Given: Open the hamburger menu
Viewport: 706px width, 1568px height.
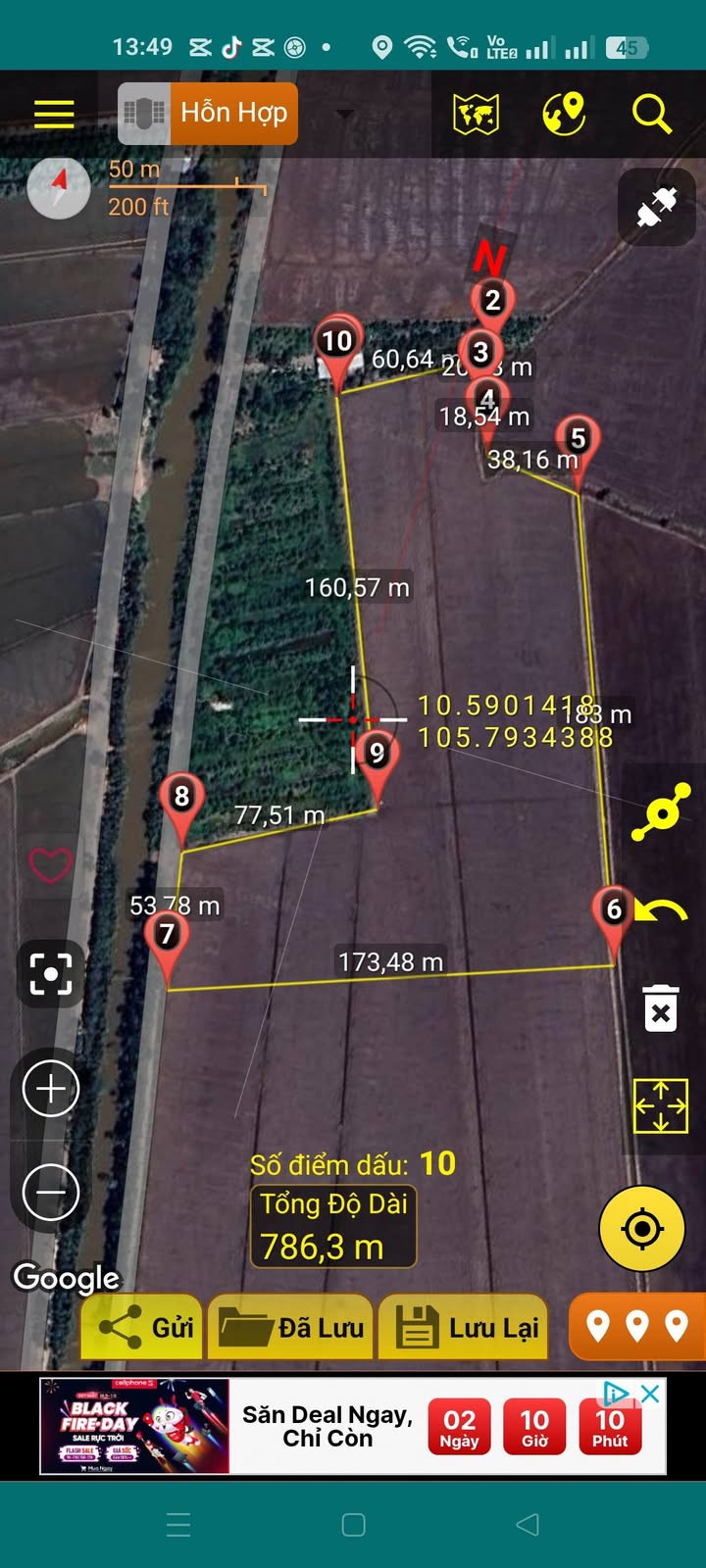Looking at the screenshot, I should [54, 115].
